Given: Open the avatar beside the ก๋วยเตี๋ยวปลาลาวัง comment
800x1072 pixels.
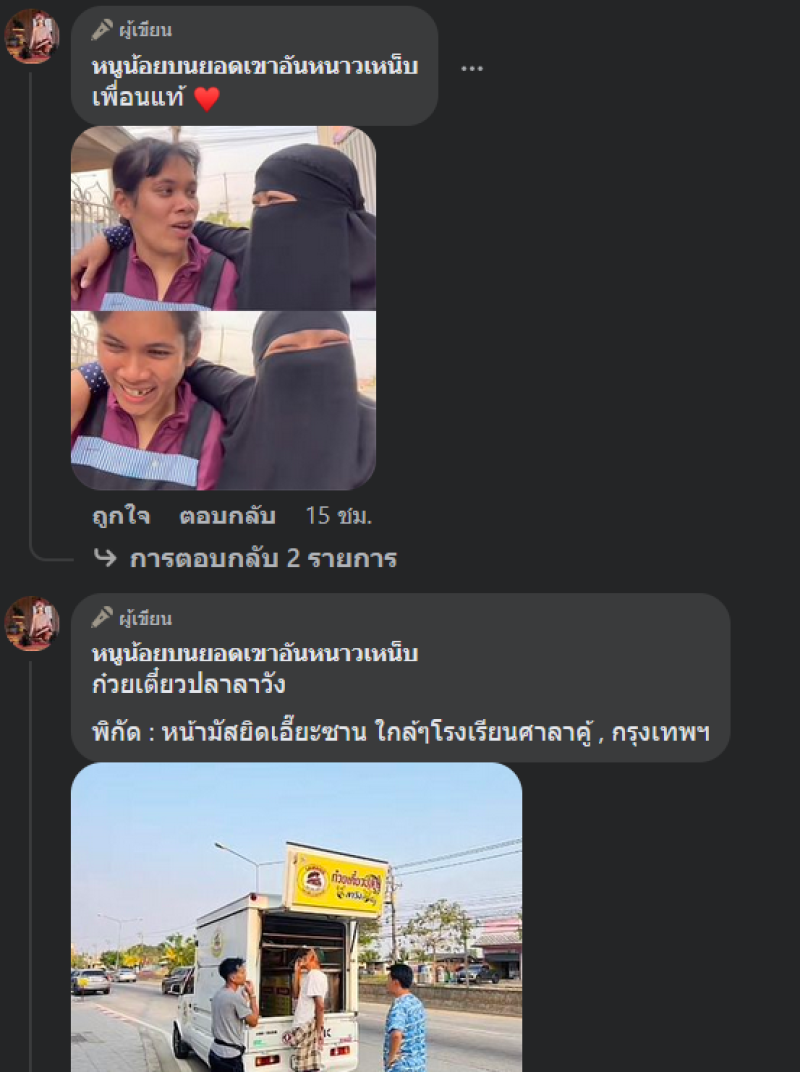Looking at the screenshot, I should (32, 624).
